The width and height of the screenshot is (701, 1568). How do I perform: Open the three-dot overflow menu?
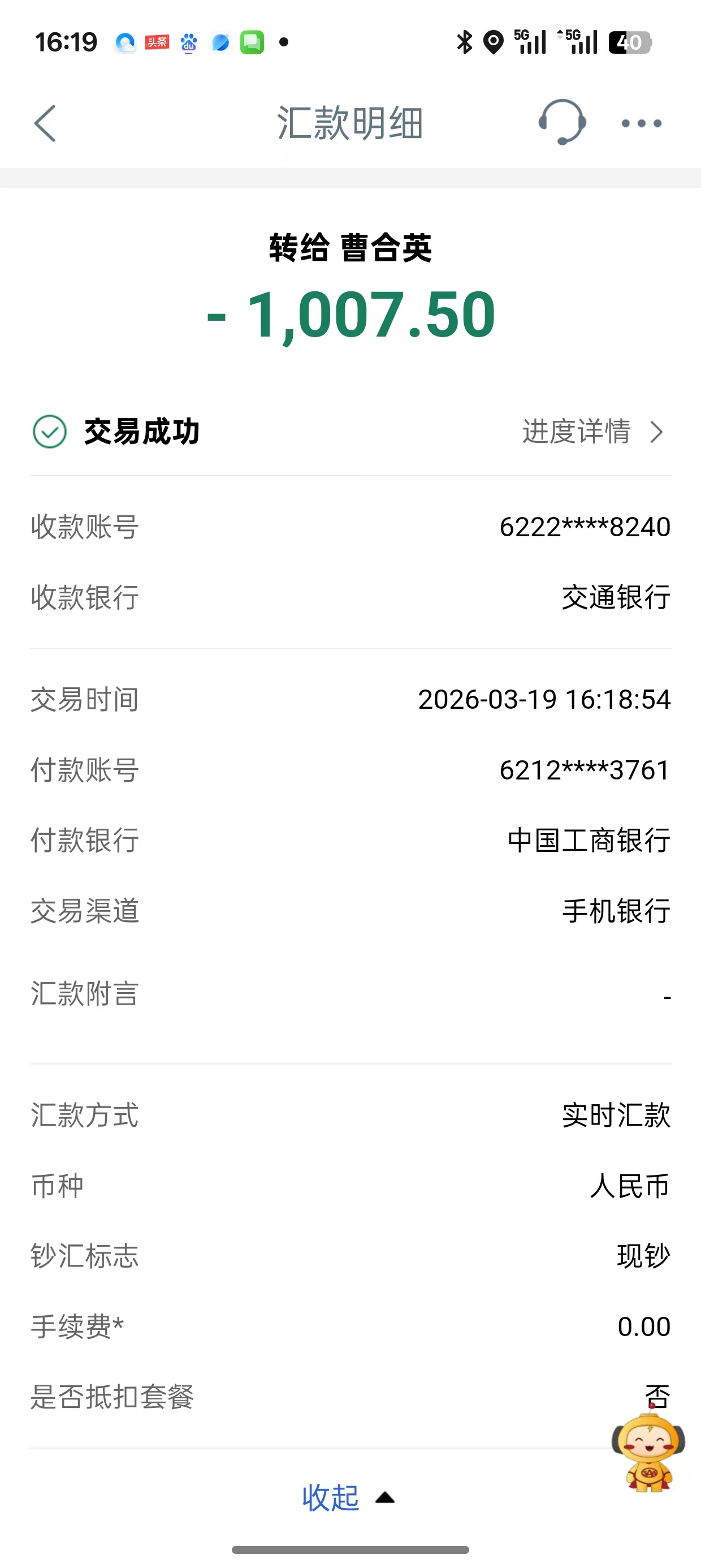(x=641, y=123)
